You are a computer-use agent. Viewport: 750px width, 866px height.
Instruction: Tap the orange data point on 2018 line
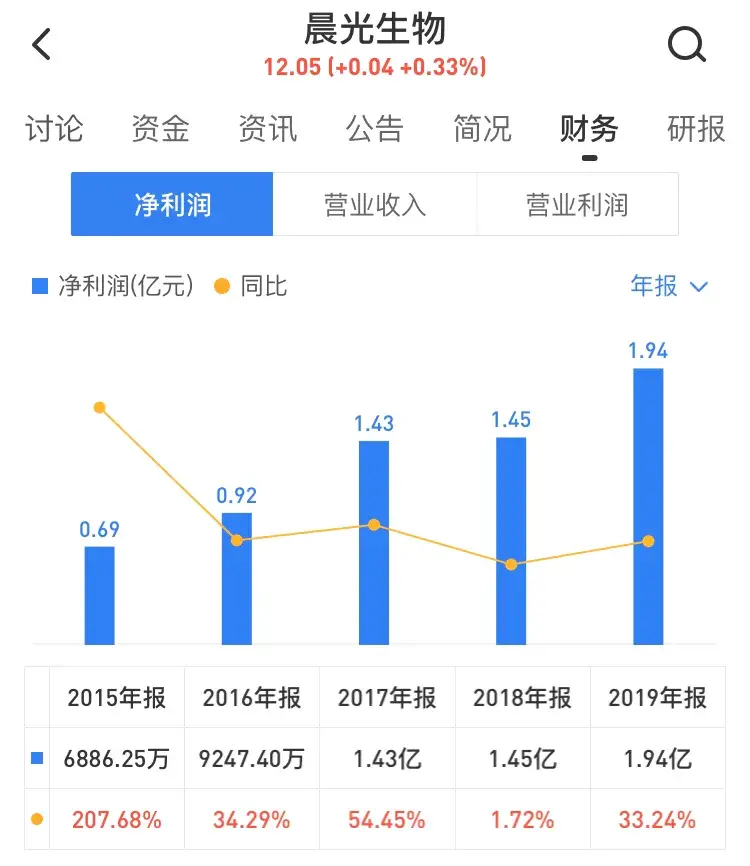(511, 565)
